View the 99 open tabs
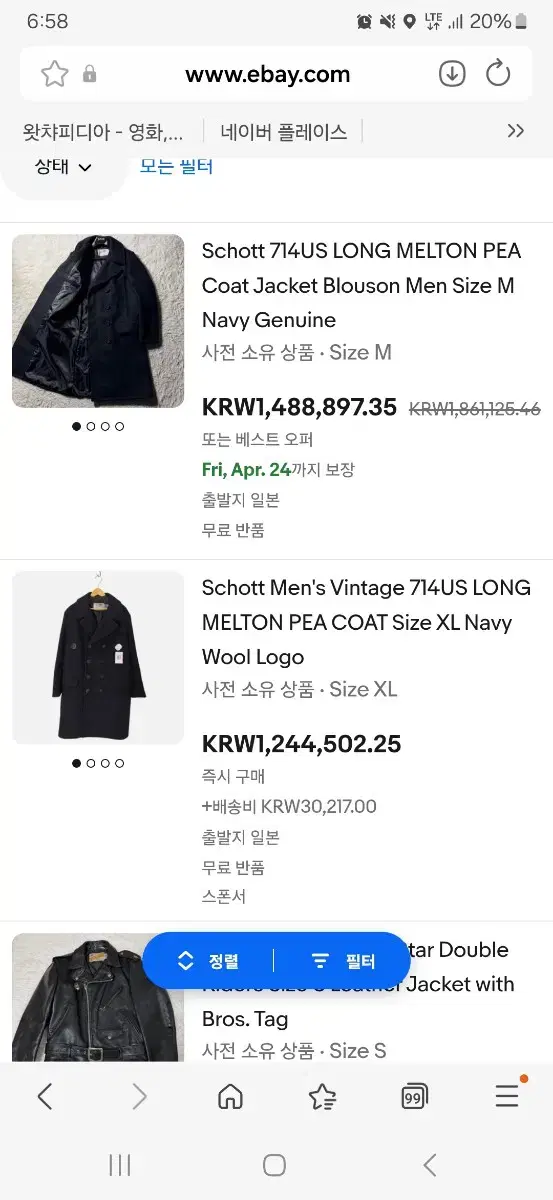This screenshot has height=1200, width=553. pos(414,1097)
